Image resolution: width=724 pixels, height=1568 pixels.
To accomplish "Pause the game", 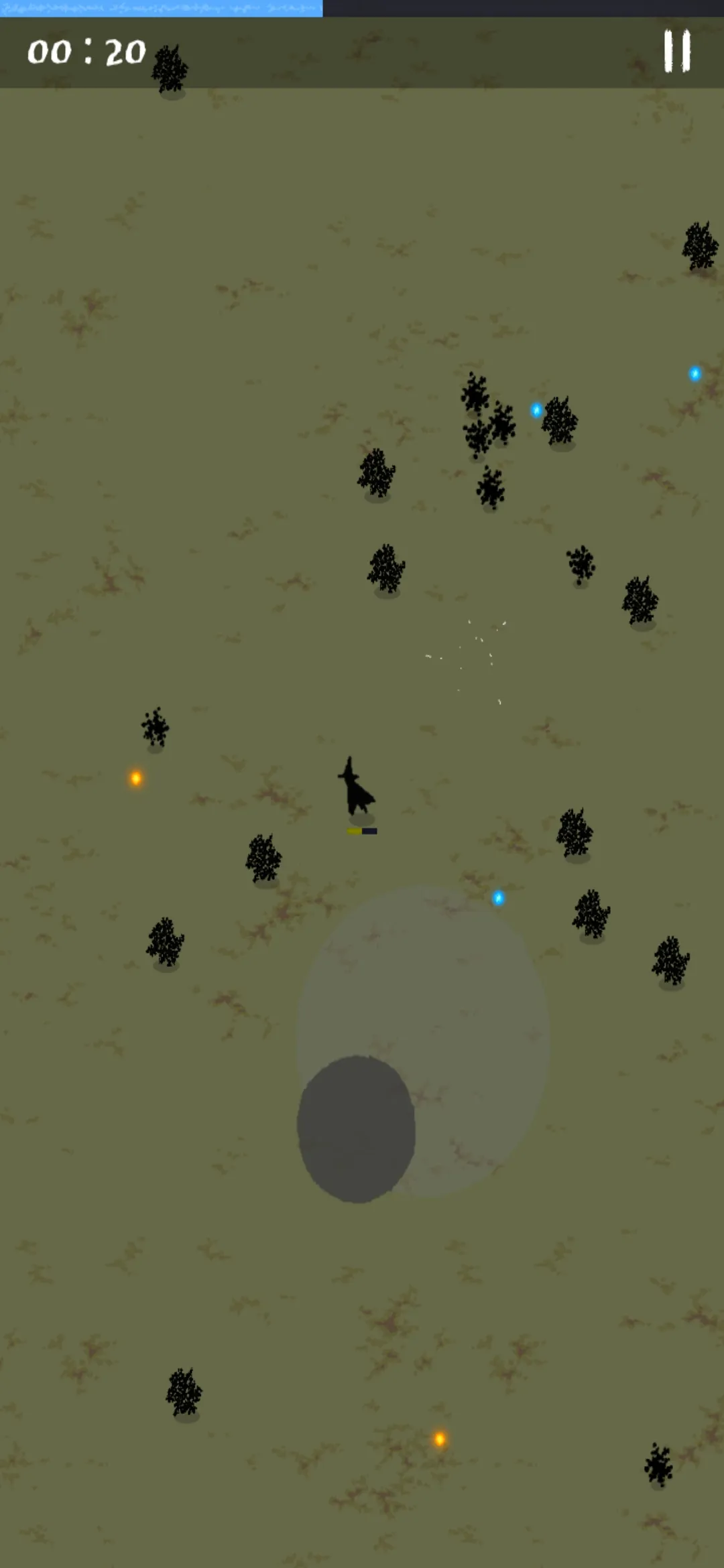I will (x=677, y=51).
